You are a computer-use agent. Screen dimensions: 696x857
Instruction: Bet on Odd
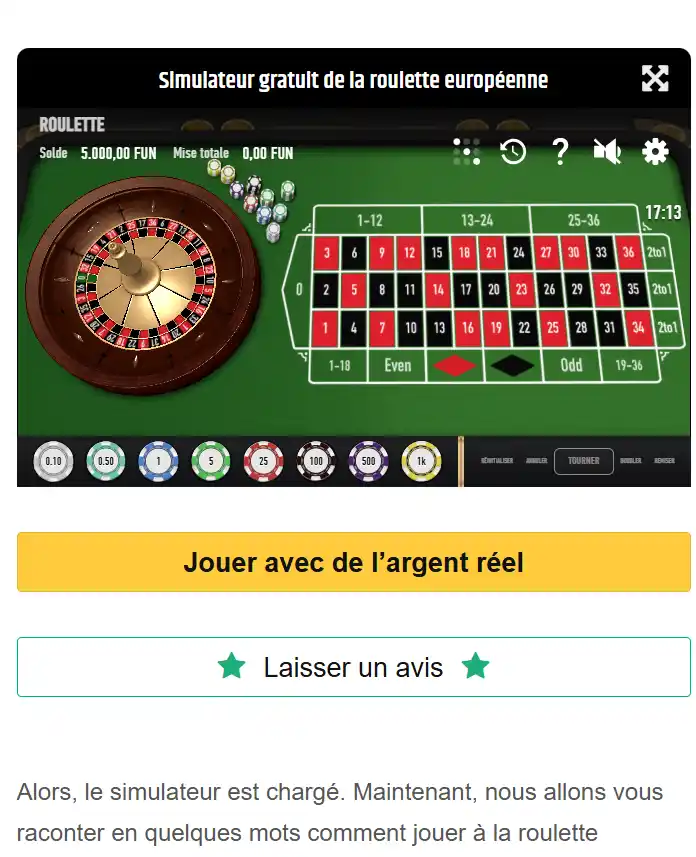[571, 365]
